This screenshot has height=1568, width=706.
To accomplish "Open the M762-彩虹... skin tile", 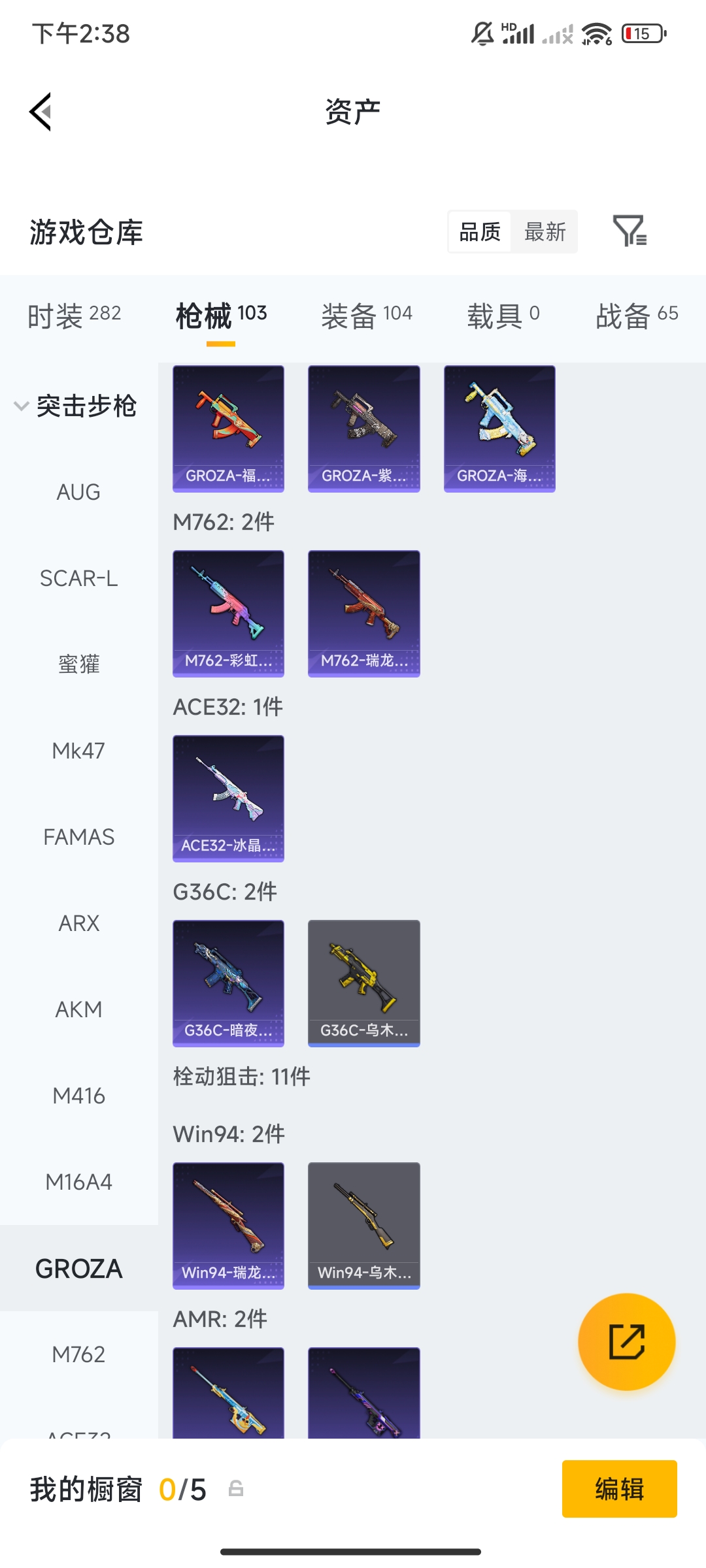I will pos(228,613).
